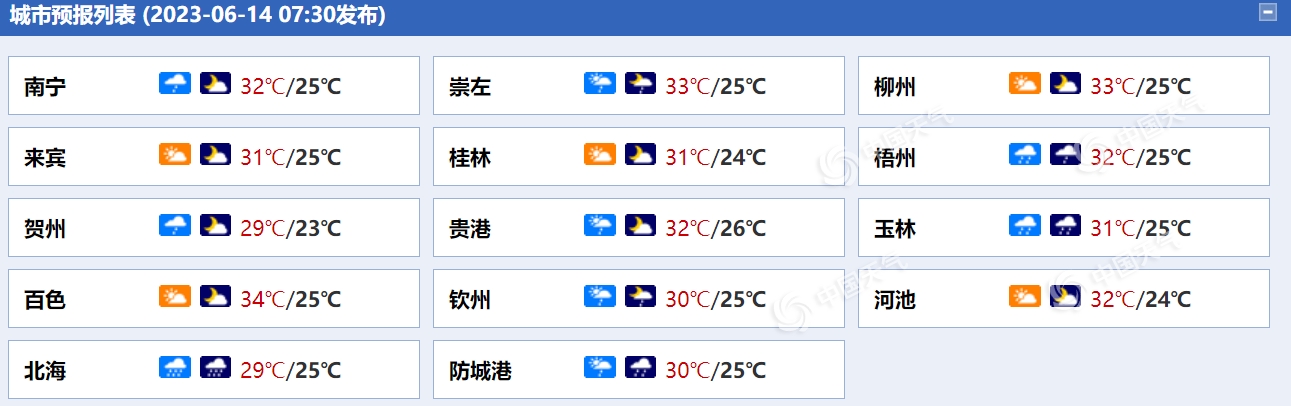Select the 北海 city forecast card
1291x406 pixels.
(x=45, y=370)
